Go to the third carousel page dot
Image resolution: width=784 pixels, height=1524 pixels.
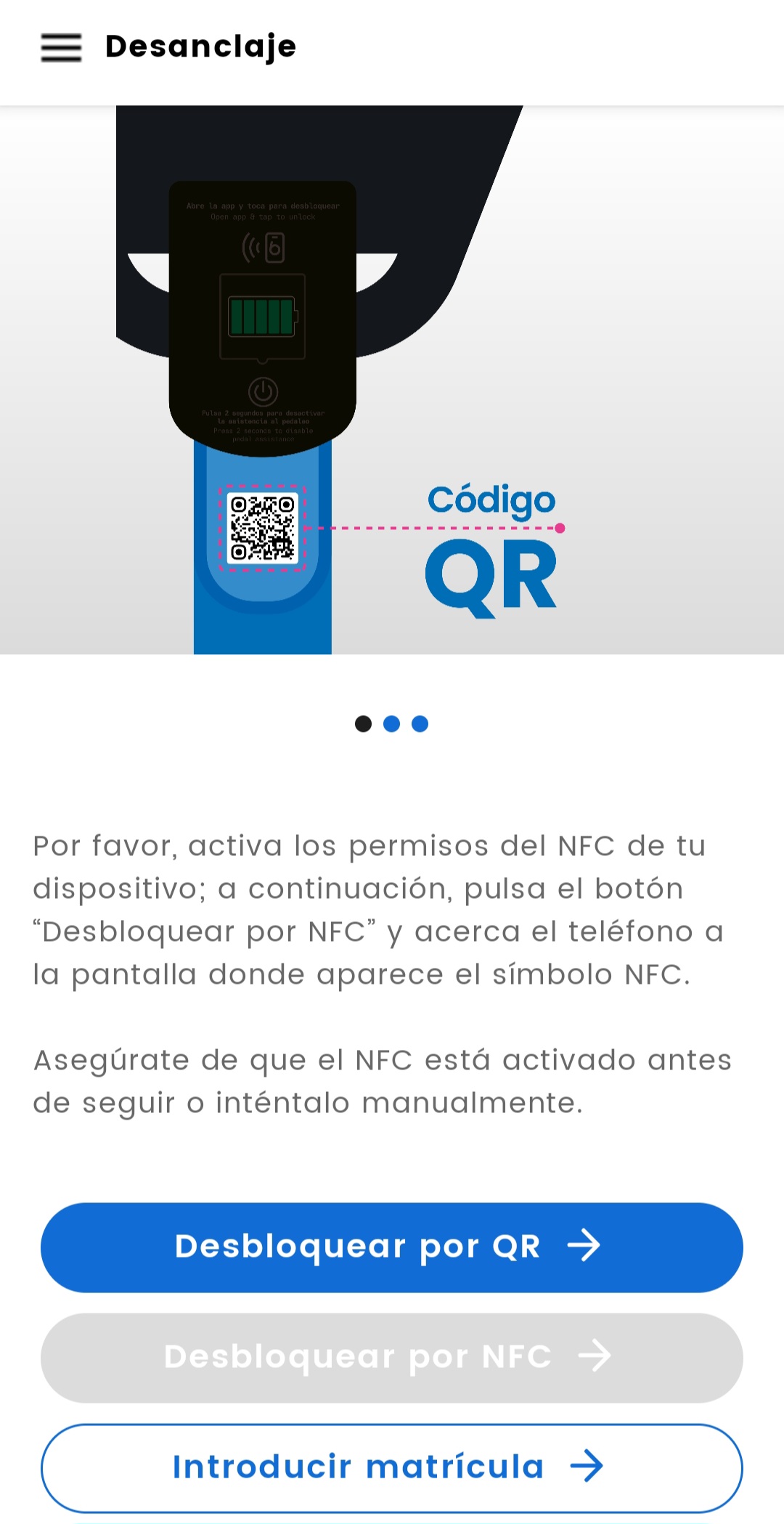pyautogui.click(x=420, y=724)
